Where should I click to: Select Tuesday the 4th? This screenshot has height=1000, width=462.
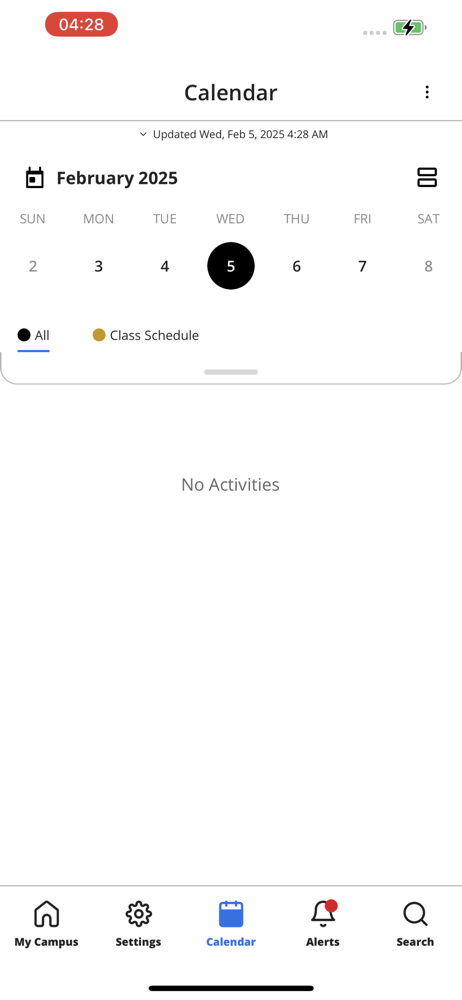coord(165,266)
